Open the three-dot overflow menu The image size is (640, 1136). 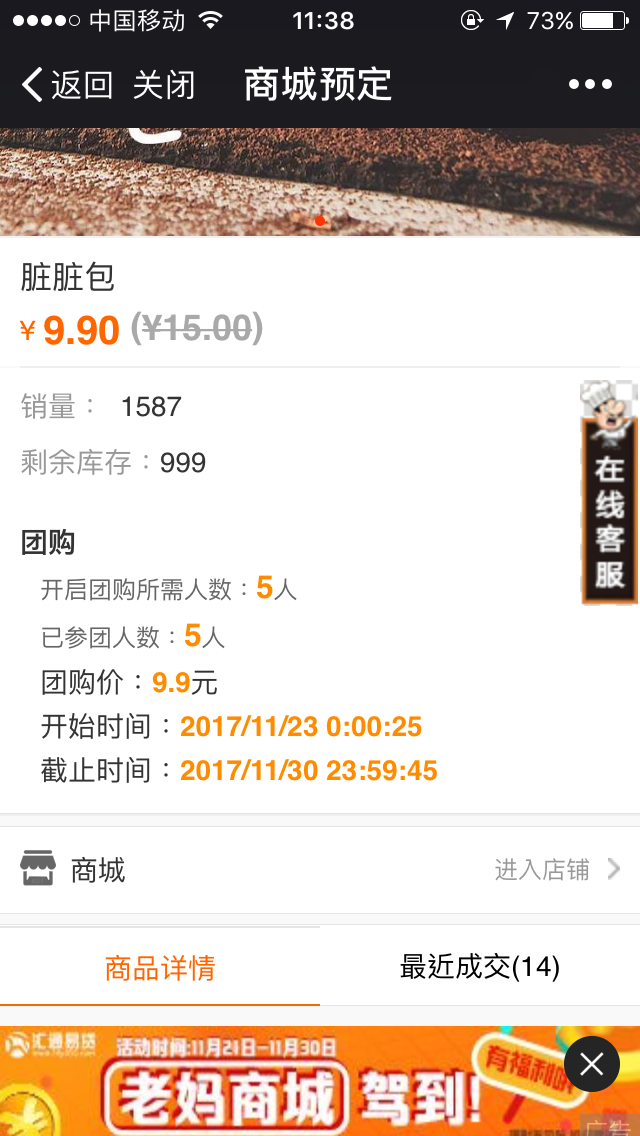pos(590,85)
